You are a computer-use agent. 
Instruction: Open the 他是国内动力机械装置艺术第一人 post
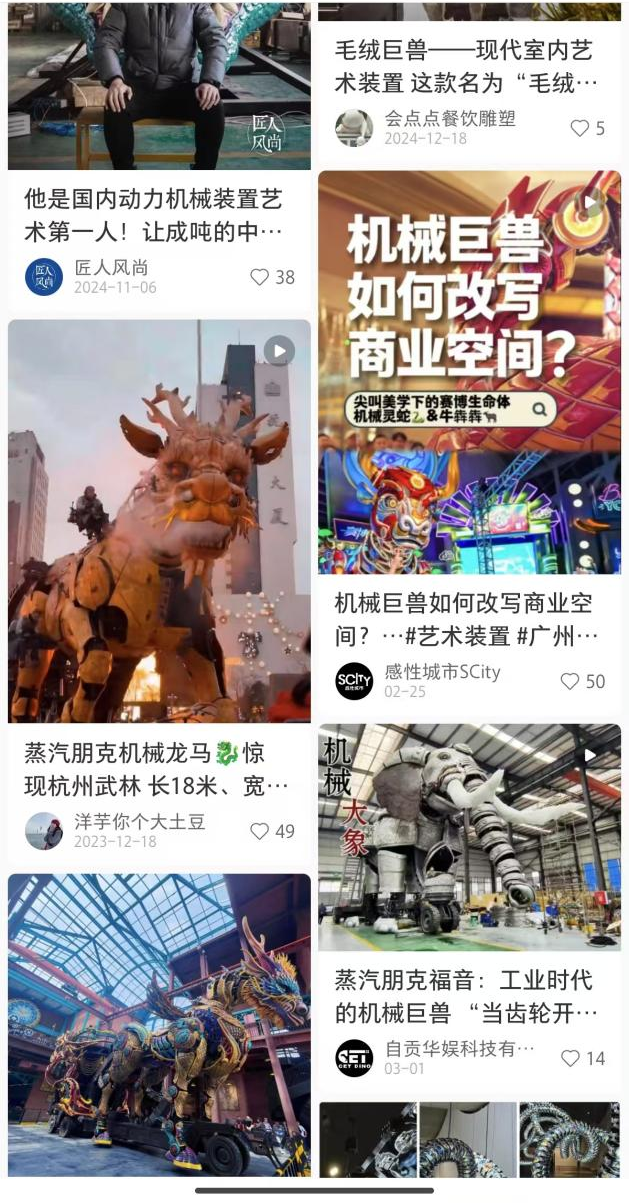point(155,215)
